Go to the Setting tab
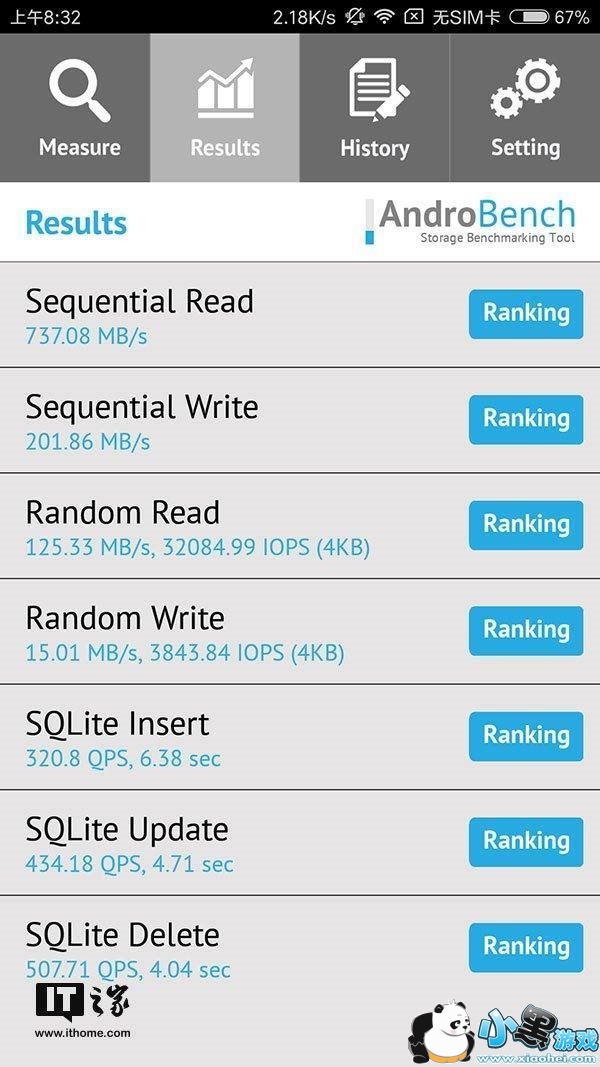Screen dimensions: 600x1067 coord(525,108)
